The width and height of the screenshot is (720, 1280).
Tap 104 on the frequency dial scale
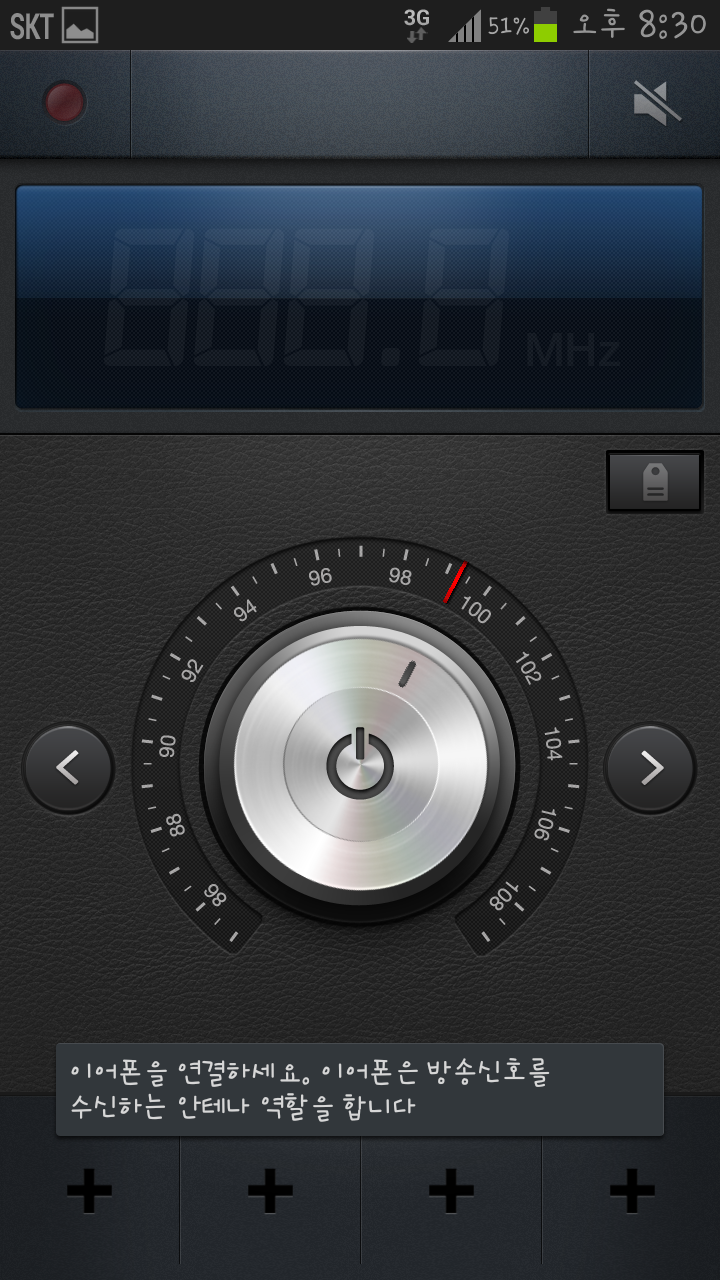coord(553,744)
